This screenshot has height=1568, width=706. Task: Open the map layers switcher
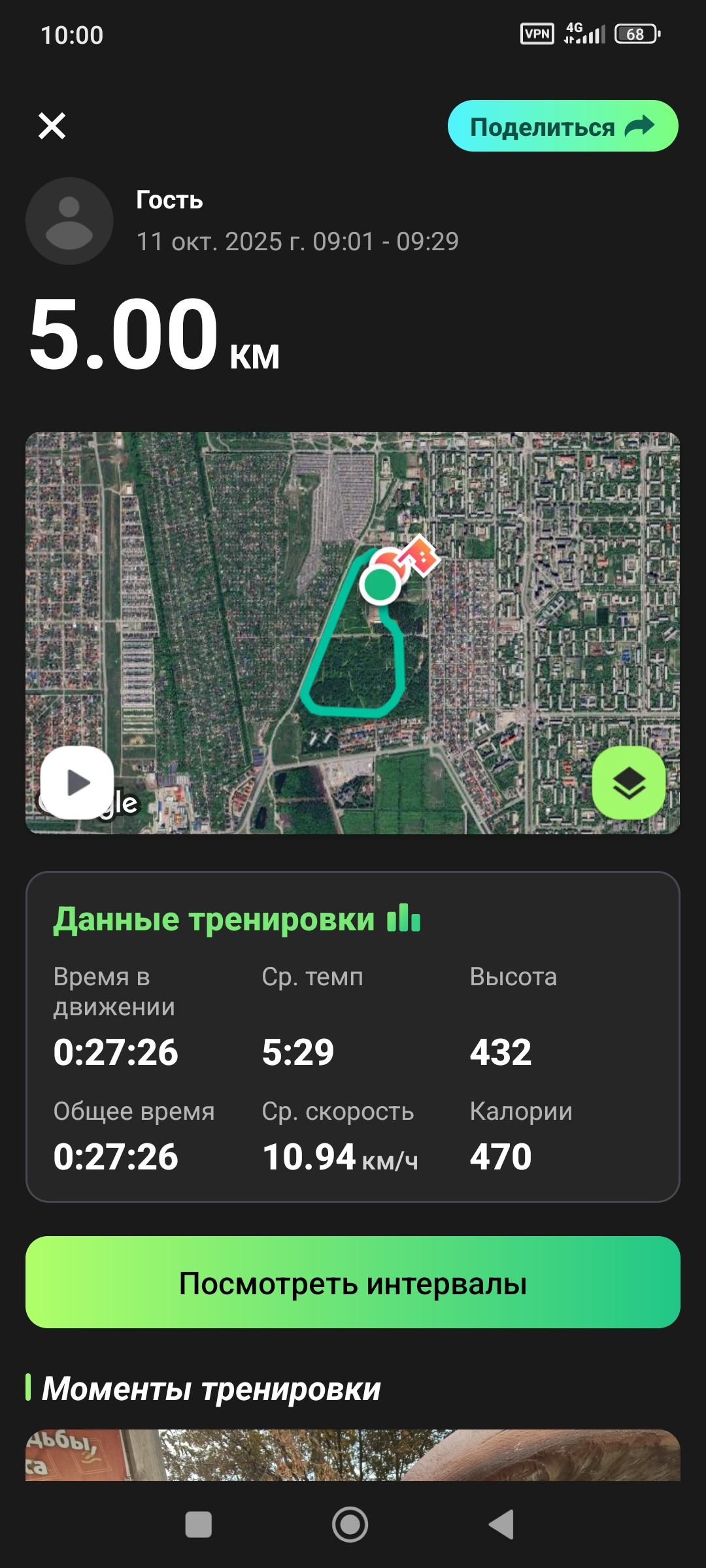[x=628, y=782]
